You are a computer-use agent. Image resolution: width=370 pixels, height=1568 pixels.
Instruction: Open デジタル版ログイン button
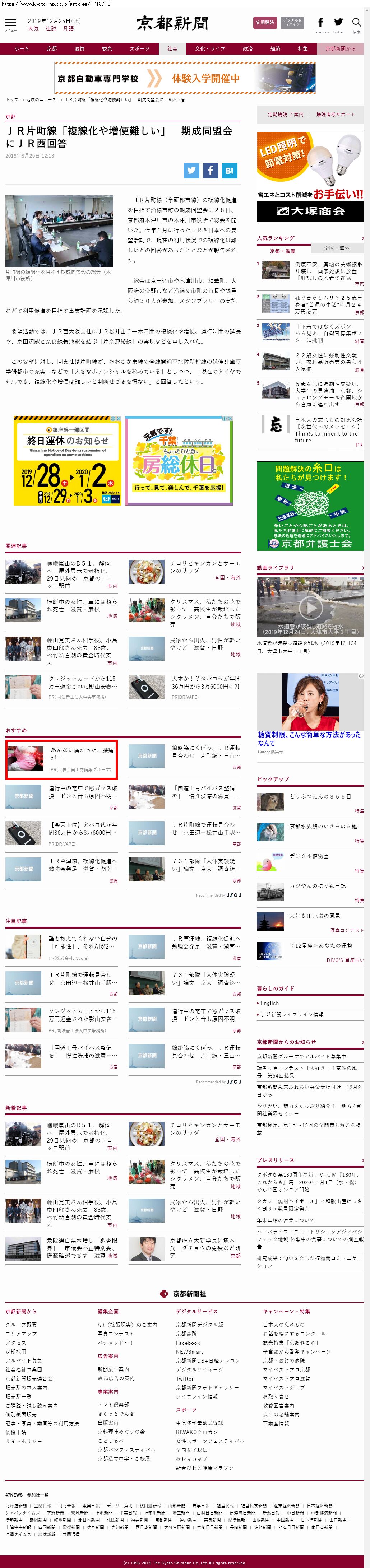[x=292, y=23]
